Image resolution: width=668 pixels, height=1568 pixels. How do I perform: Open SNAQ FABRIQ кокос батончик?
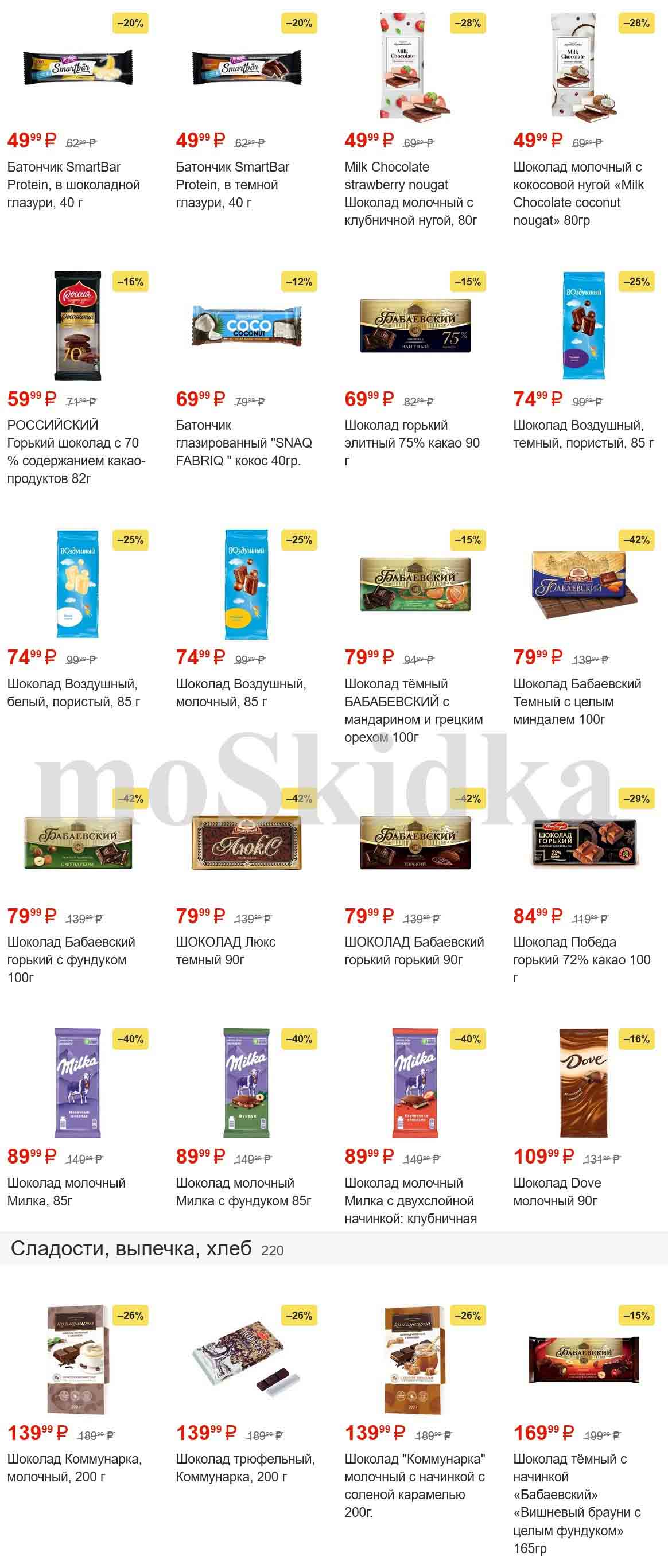tap(246, 326)
